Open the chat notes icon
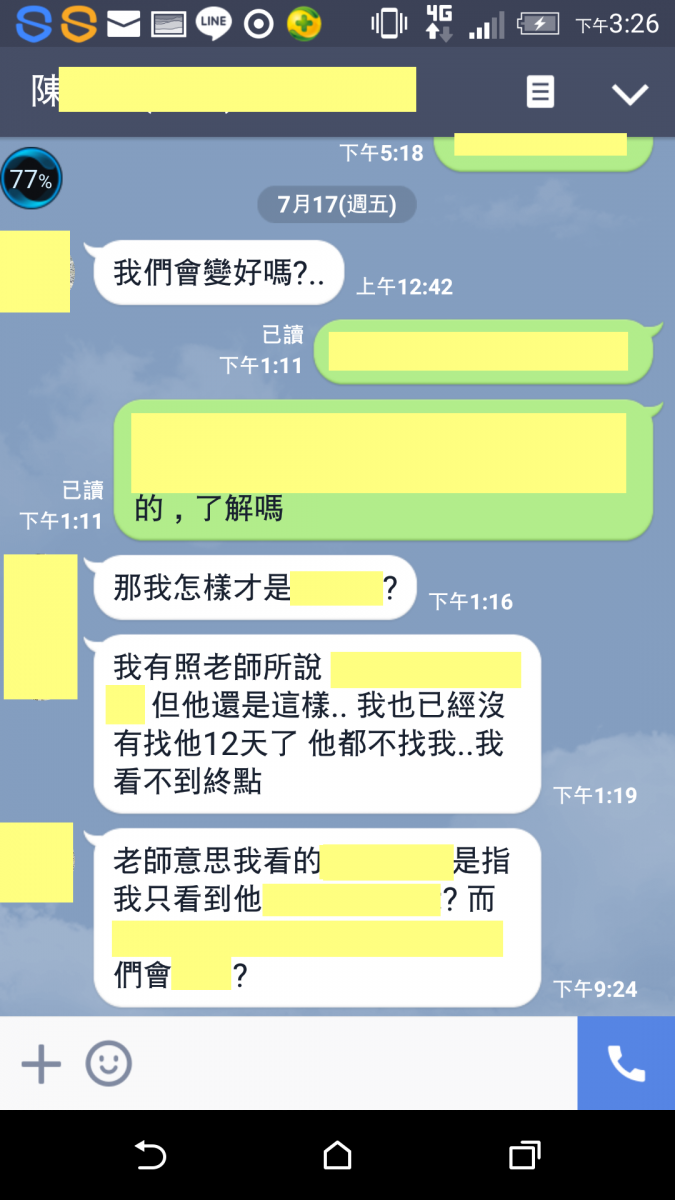Viewport: 675px width, 1200px height. (540, 93)
